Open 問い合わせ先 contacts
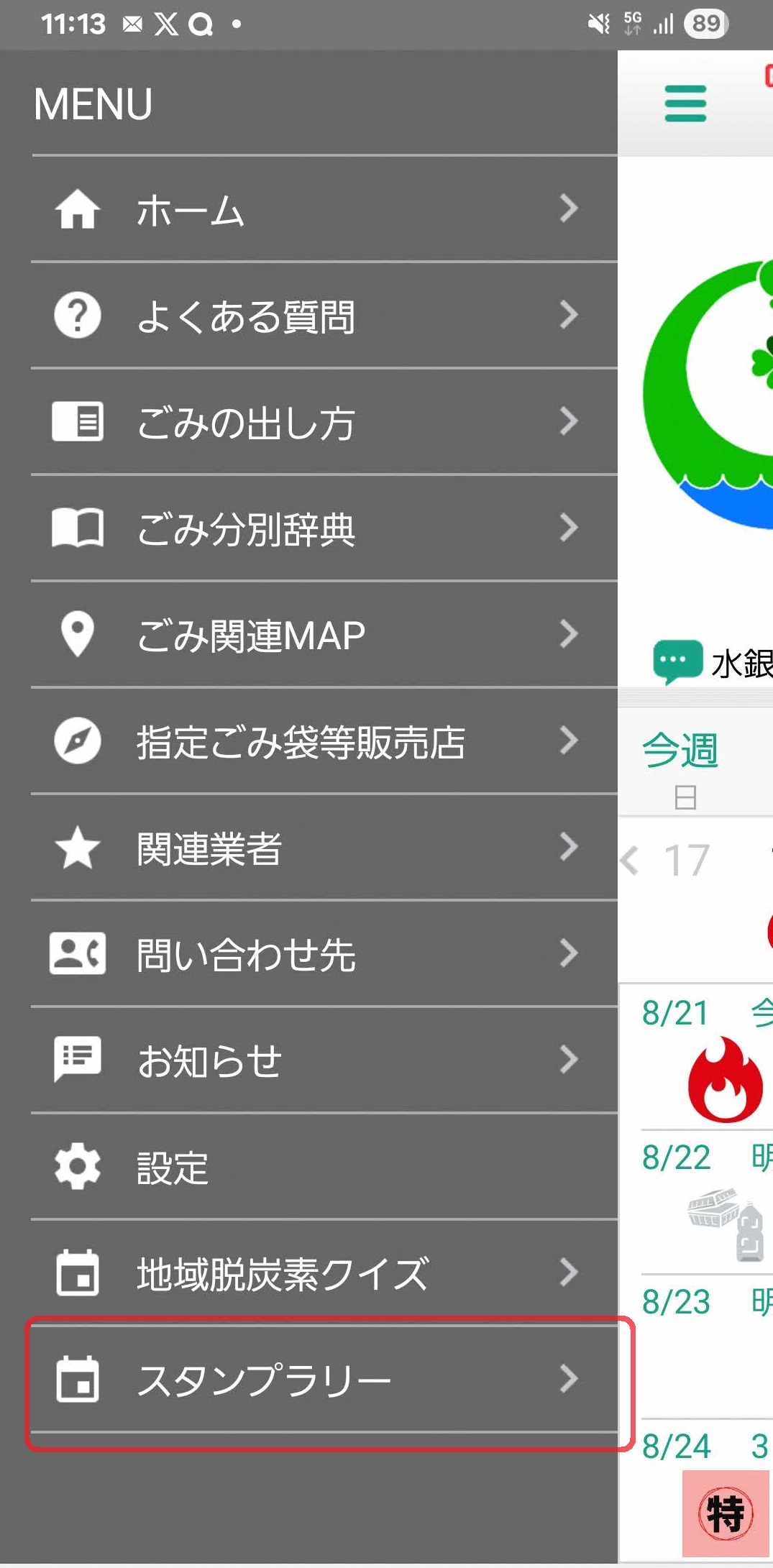 coord(324,954)
